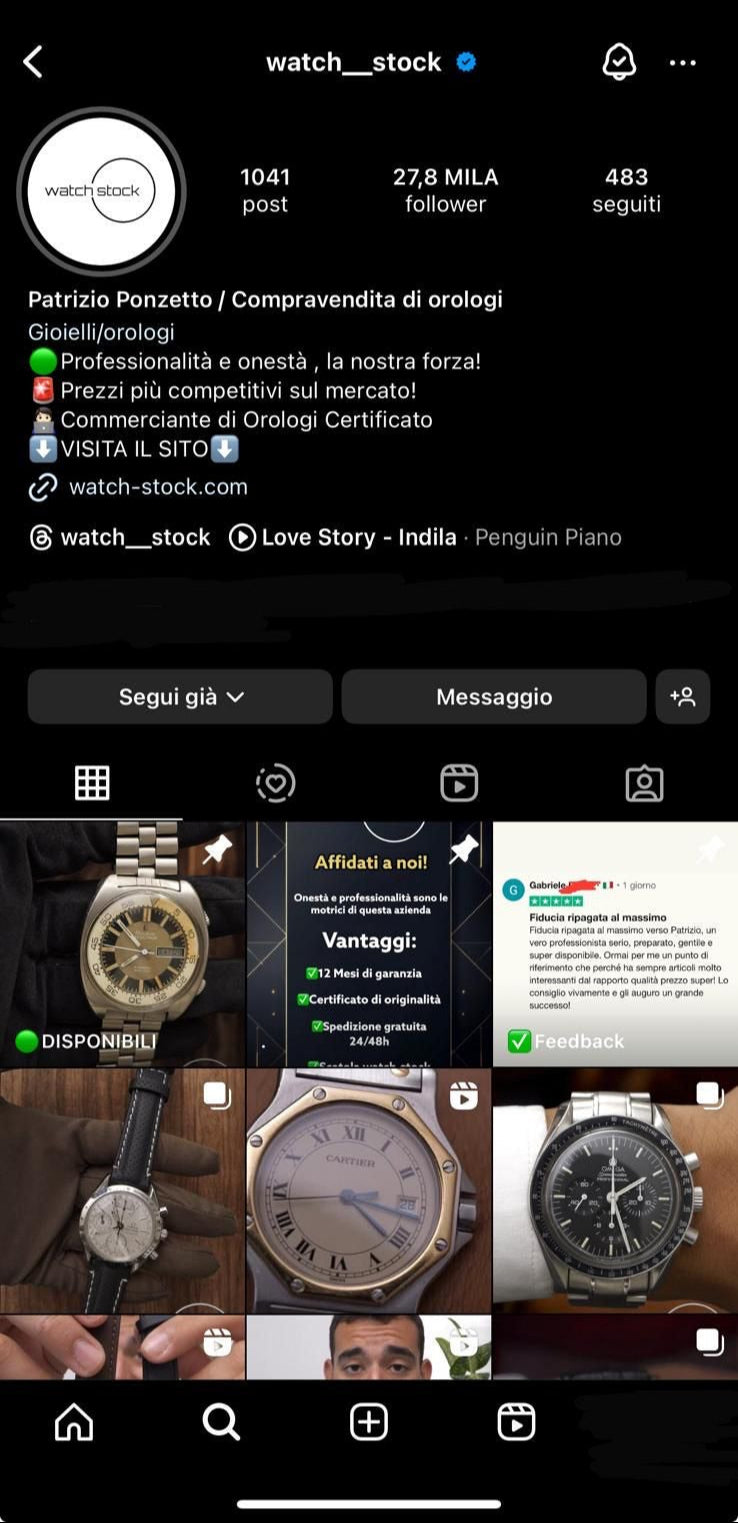The width and height of the screenshot is (738, 1523).
Task: Open the pinned Feedback review post
Action: (615, 944)
